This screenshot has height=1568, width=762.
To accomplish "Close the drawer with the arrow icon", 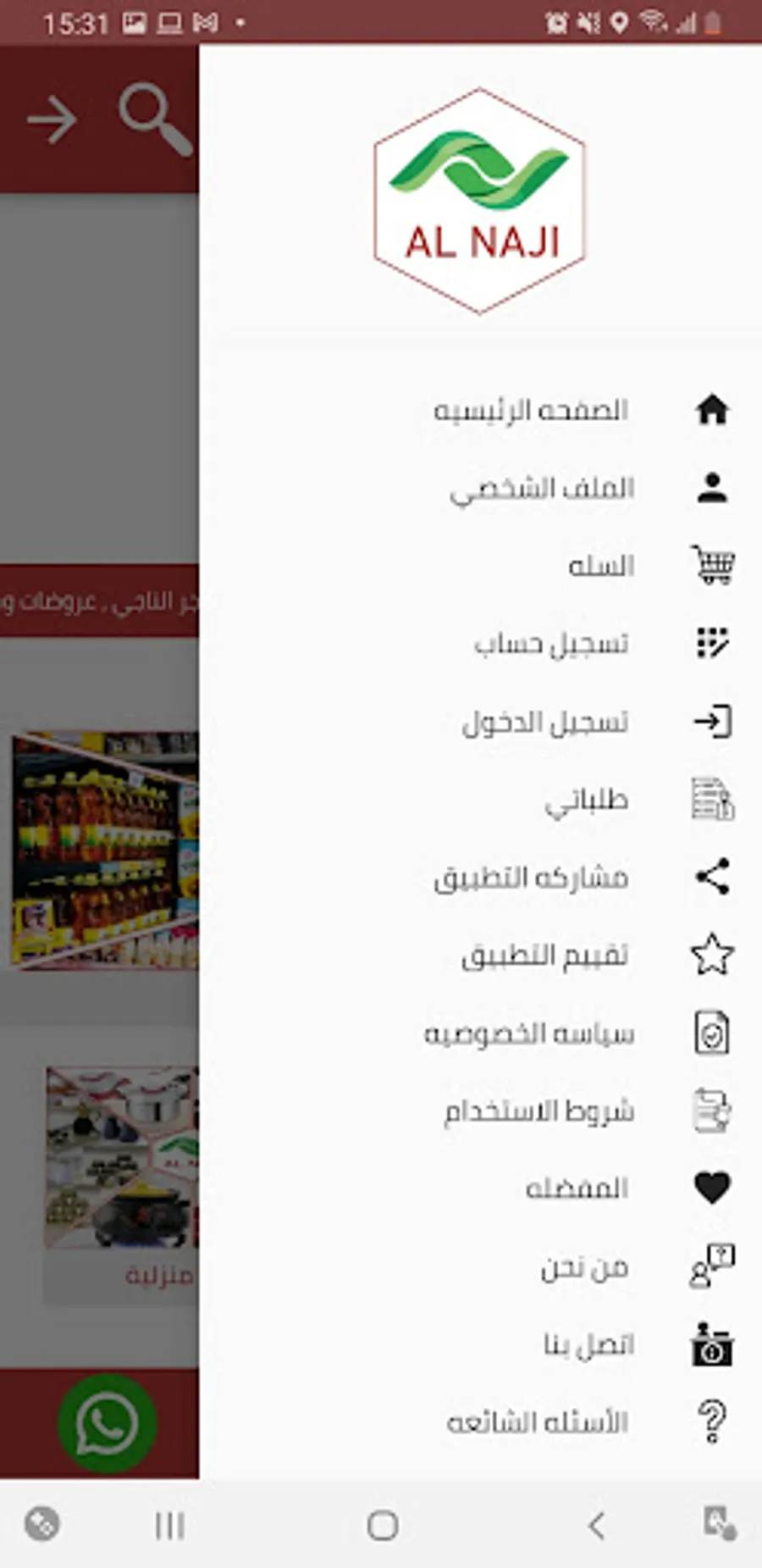I will pos(52,119).
